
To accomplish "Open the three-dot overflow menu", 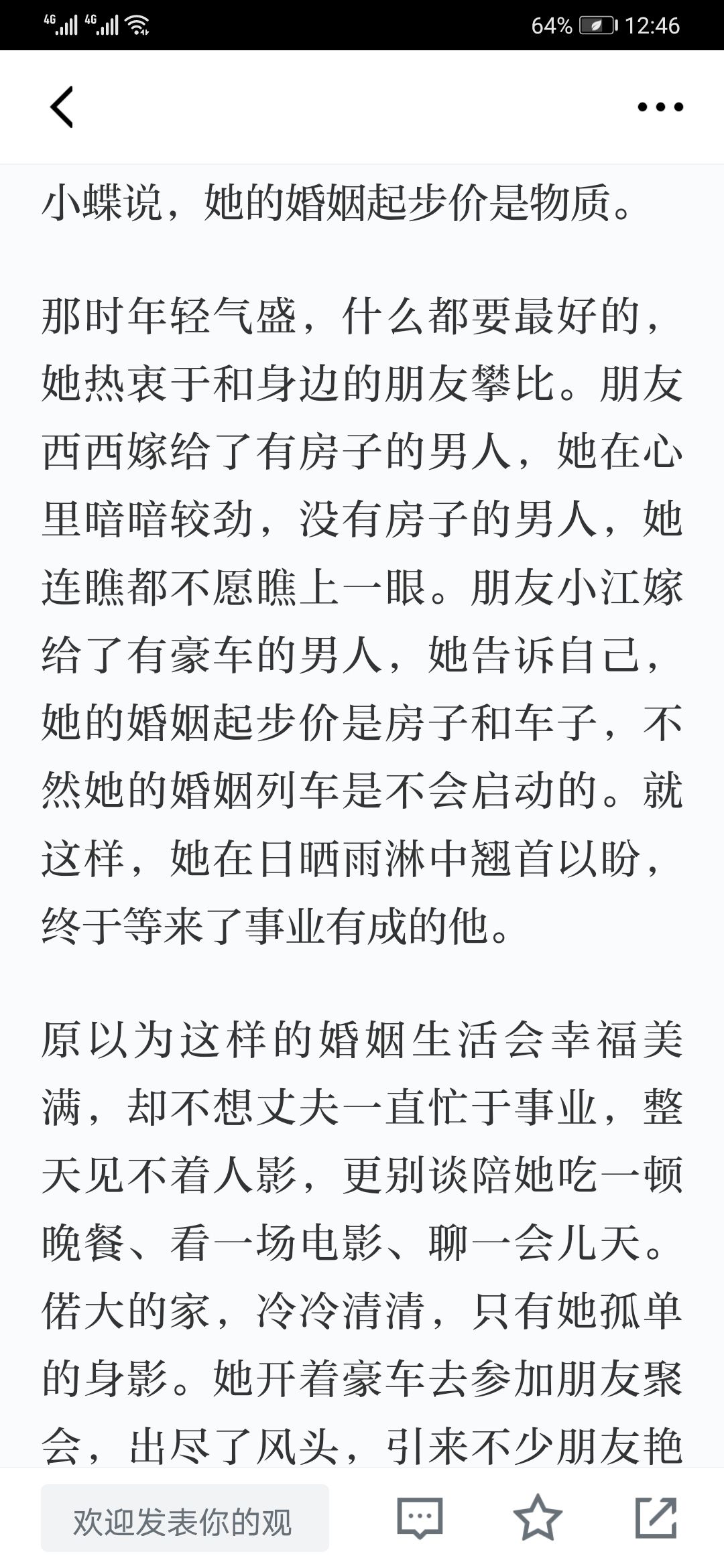I will click(x=660, y=107).
